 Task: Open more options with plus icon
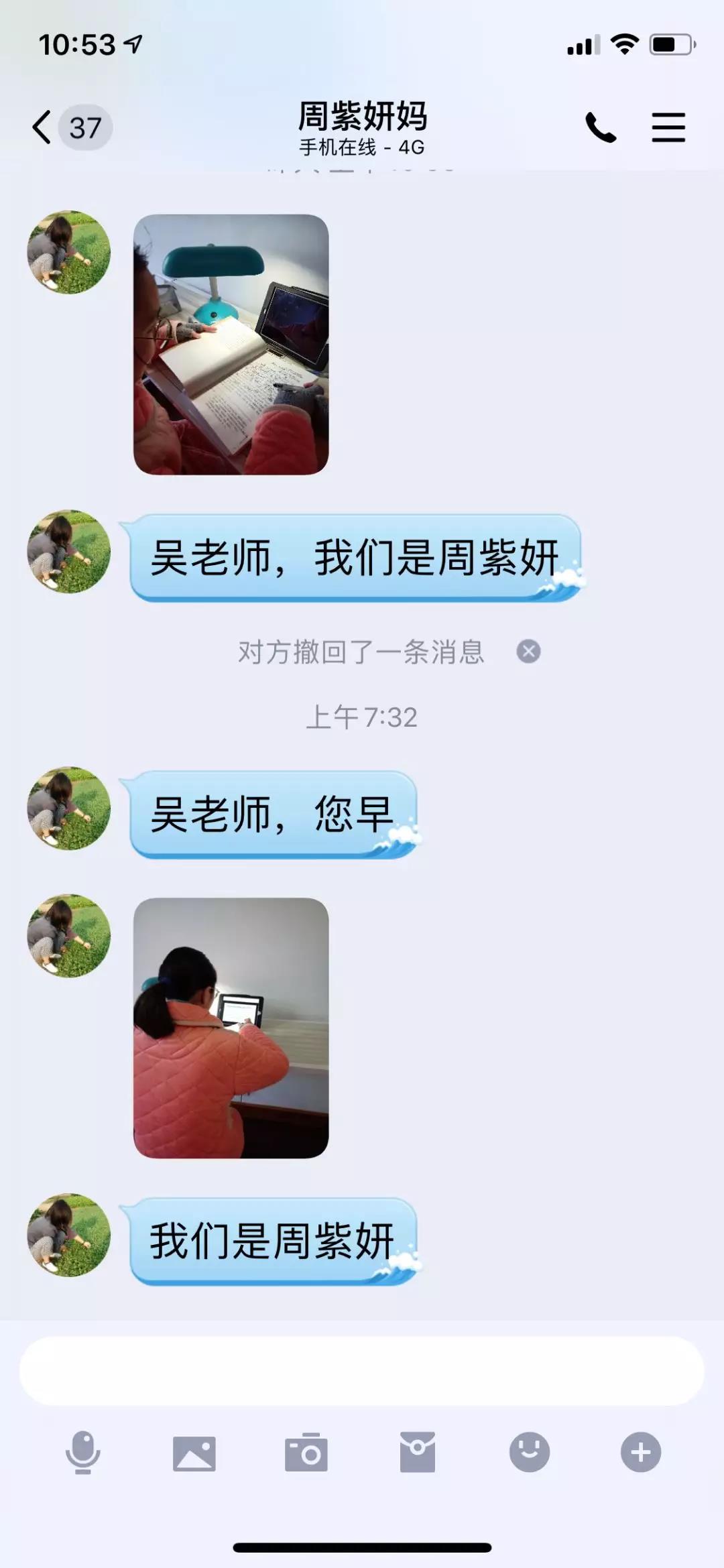641,1453
